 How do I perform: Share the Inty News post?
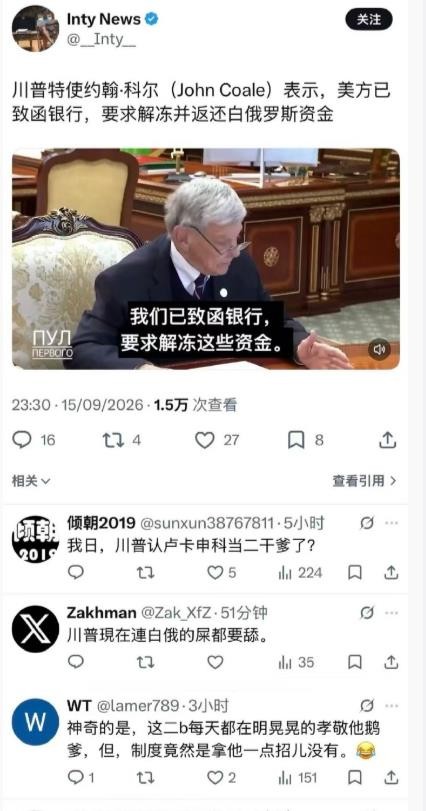(387, 440)
